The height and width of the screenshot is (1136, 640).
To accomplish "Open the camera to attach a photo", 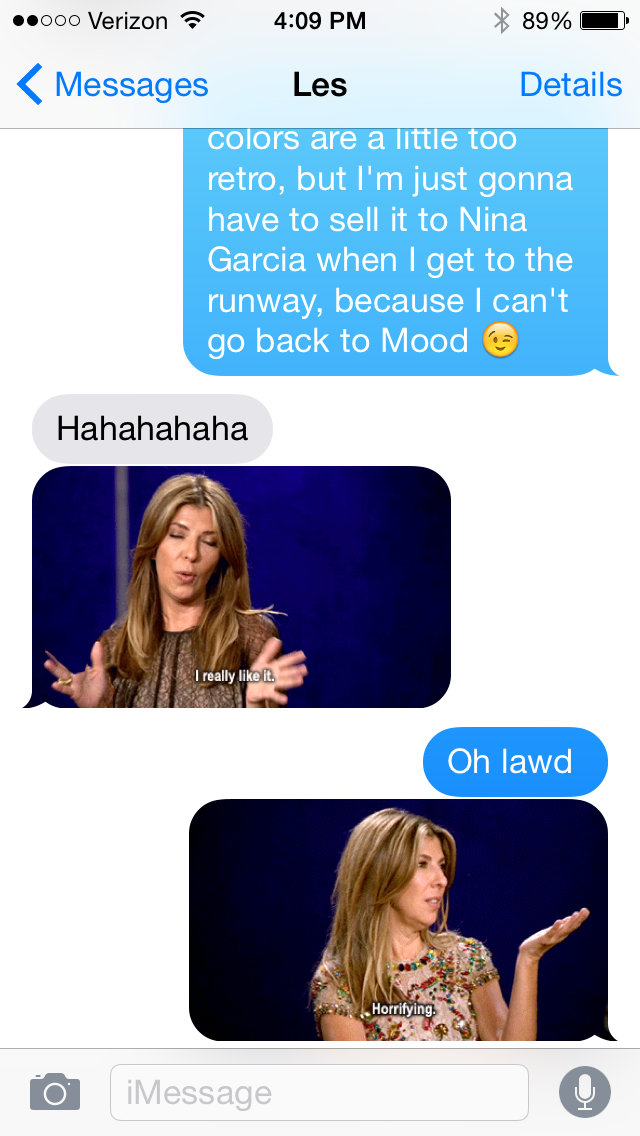I will click(54, 1091).
